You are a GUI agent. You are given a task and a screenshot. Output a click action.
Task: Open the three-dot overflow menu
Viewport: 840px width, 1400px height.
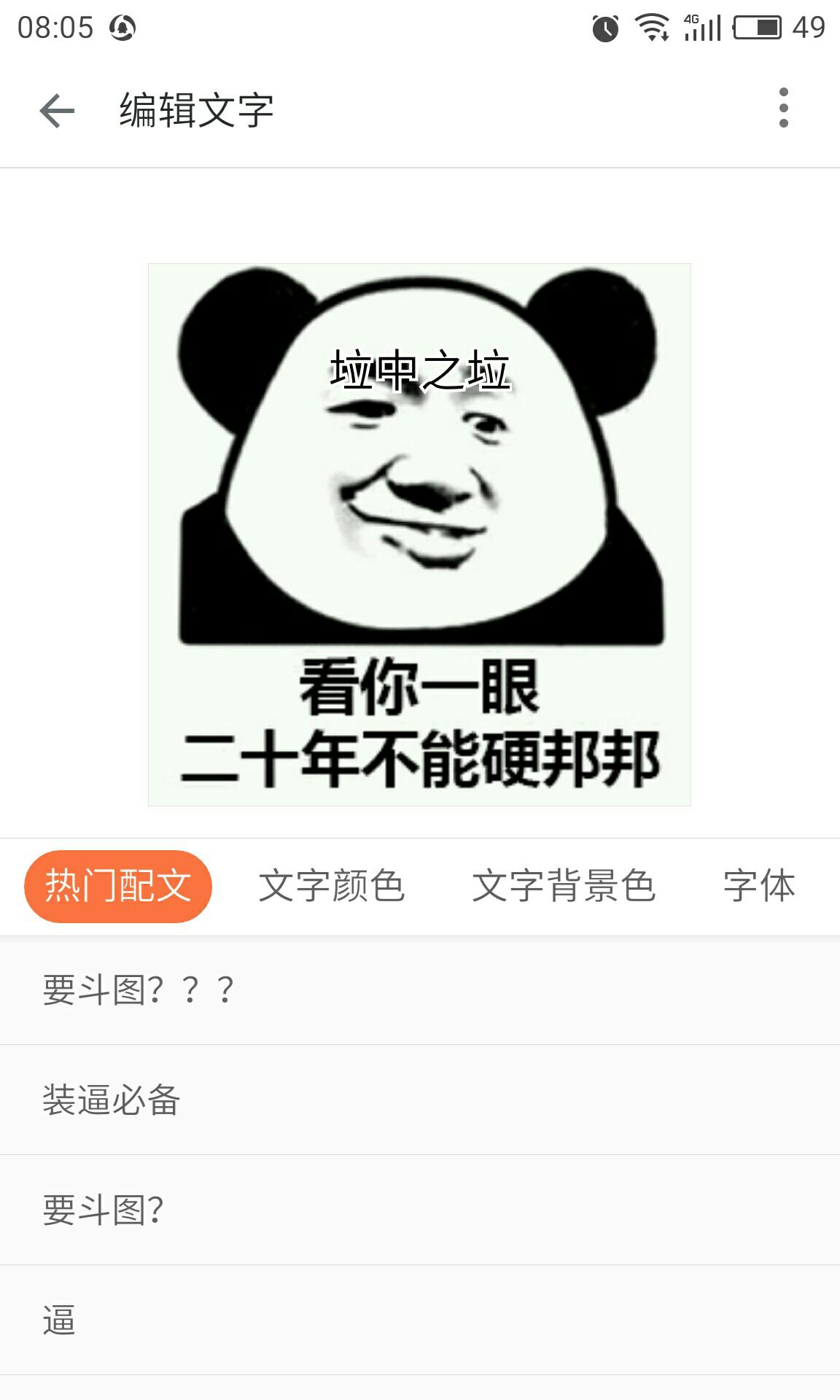click(783, 108)
